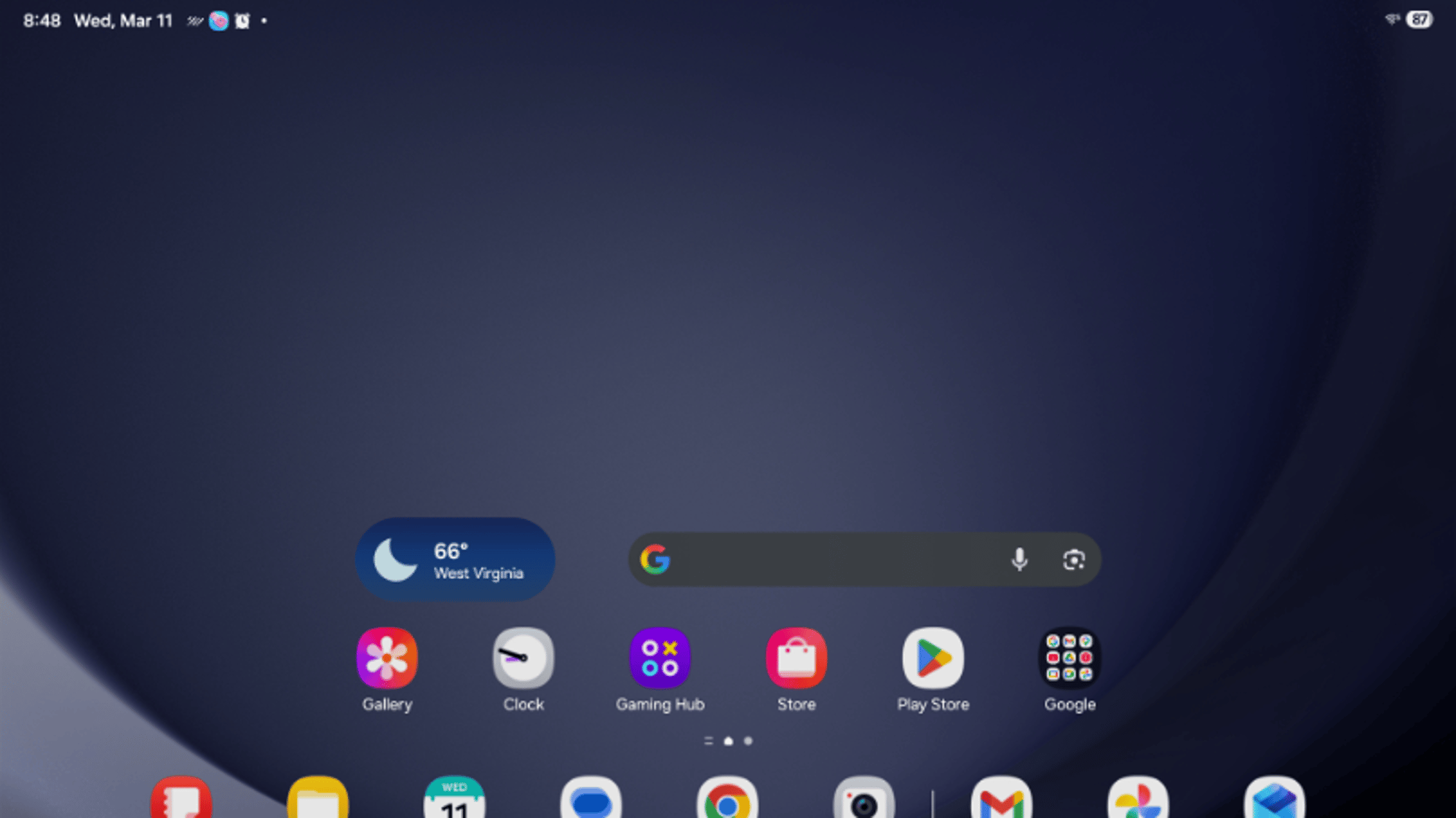Launch Chrome browser

[727, 800]
